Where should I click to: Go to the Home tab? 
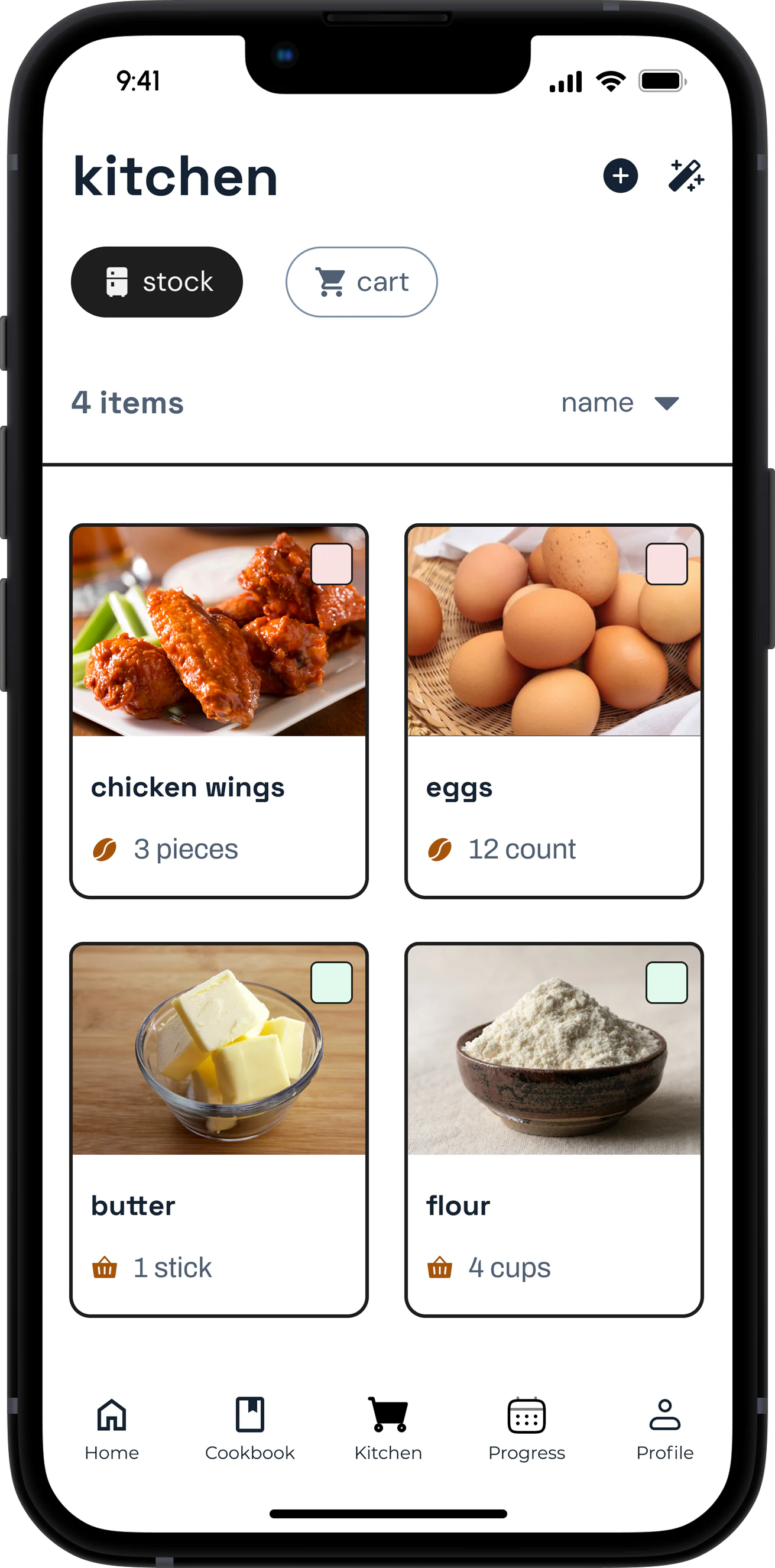[x=111, y=1429]
